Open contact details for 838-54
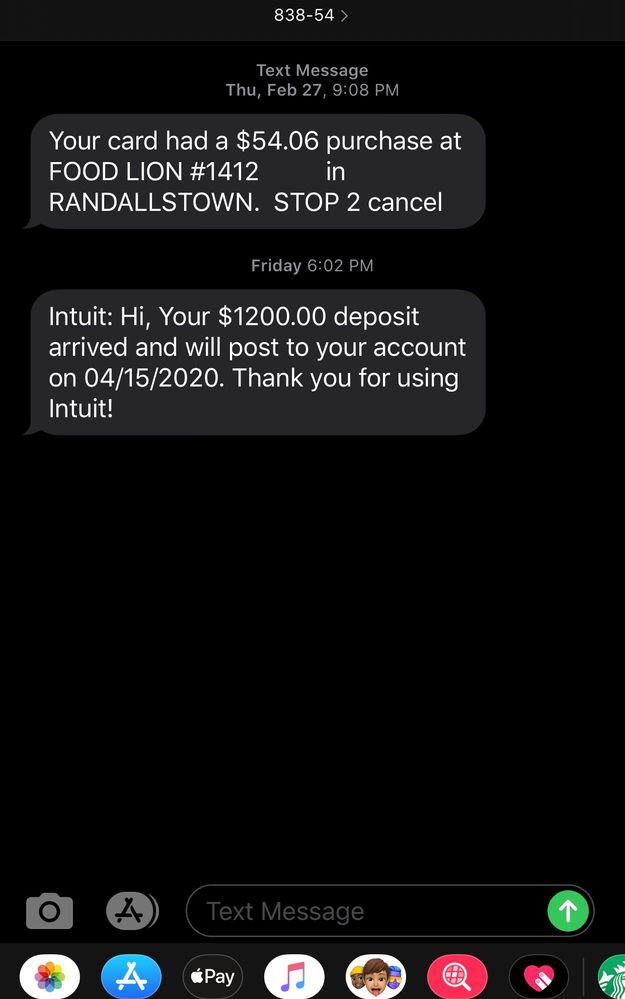Screen dimensions: 625x999 (311, 16)
